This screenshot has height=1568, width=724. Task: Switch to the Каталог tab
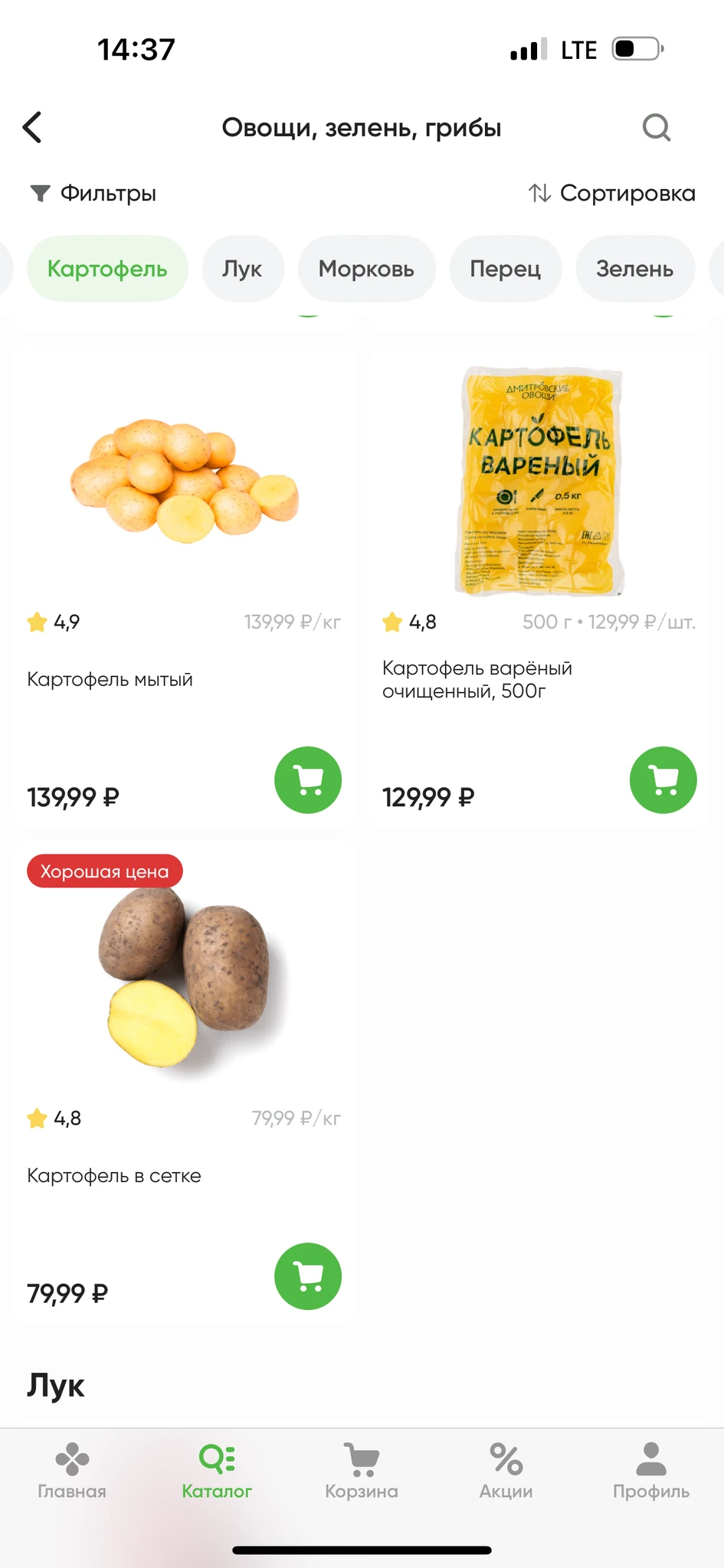[217, 1472]
